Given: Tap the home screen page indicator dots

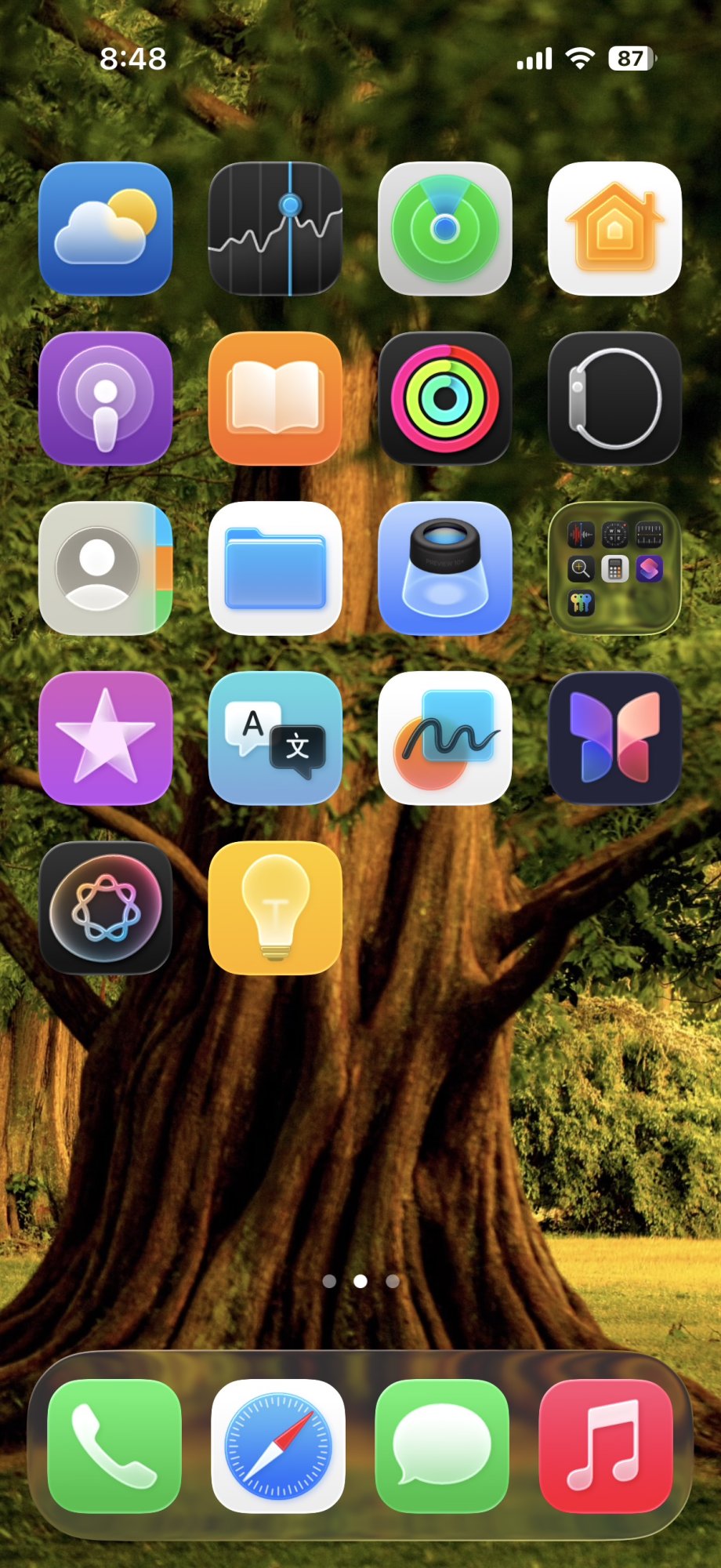Looking at the screenshot, I should (360, 1281).
